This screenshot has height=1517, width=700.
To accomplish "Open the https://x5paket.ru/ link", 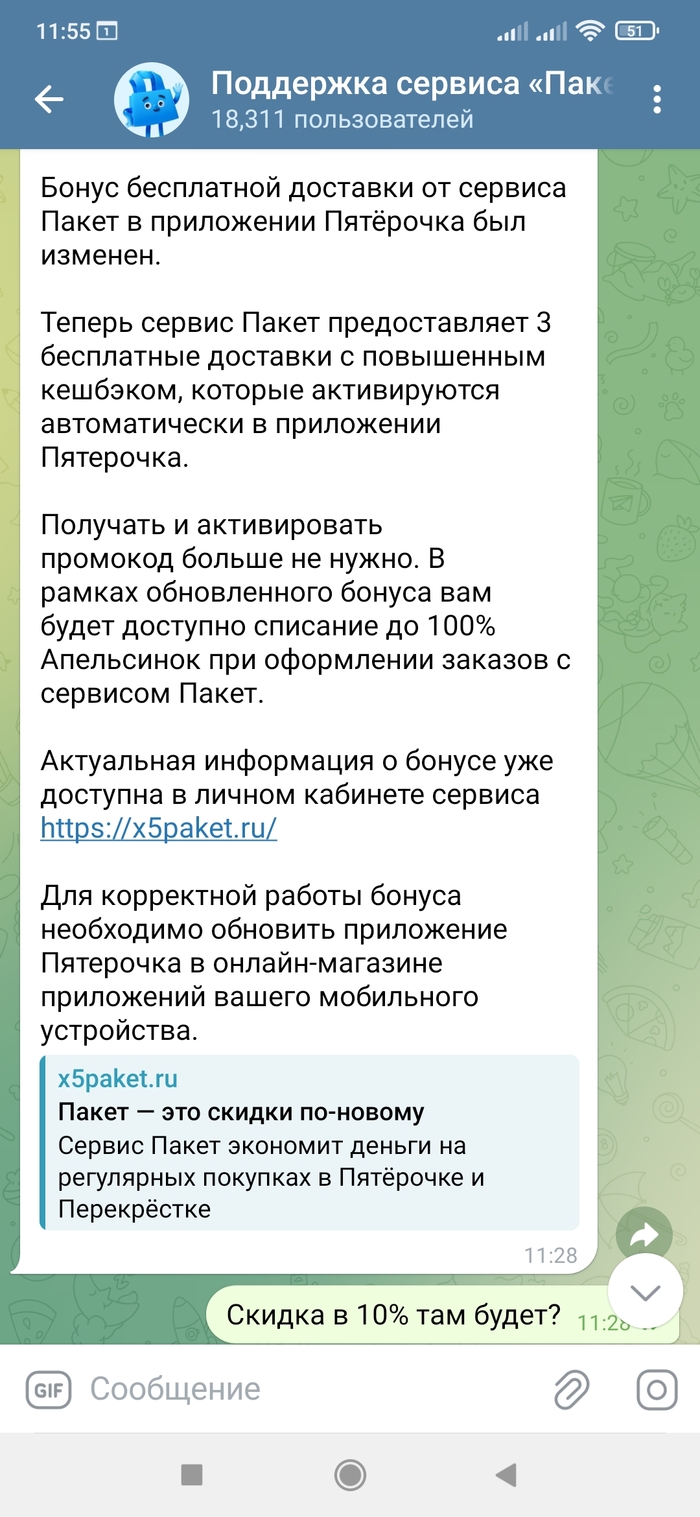I will (x=158, y=828).
